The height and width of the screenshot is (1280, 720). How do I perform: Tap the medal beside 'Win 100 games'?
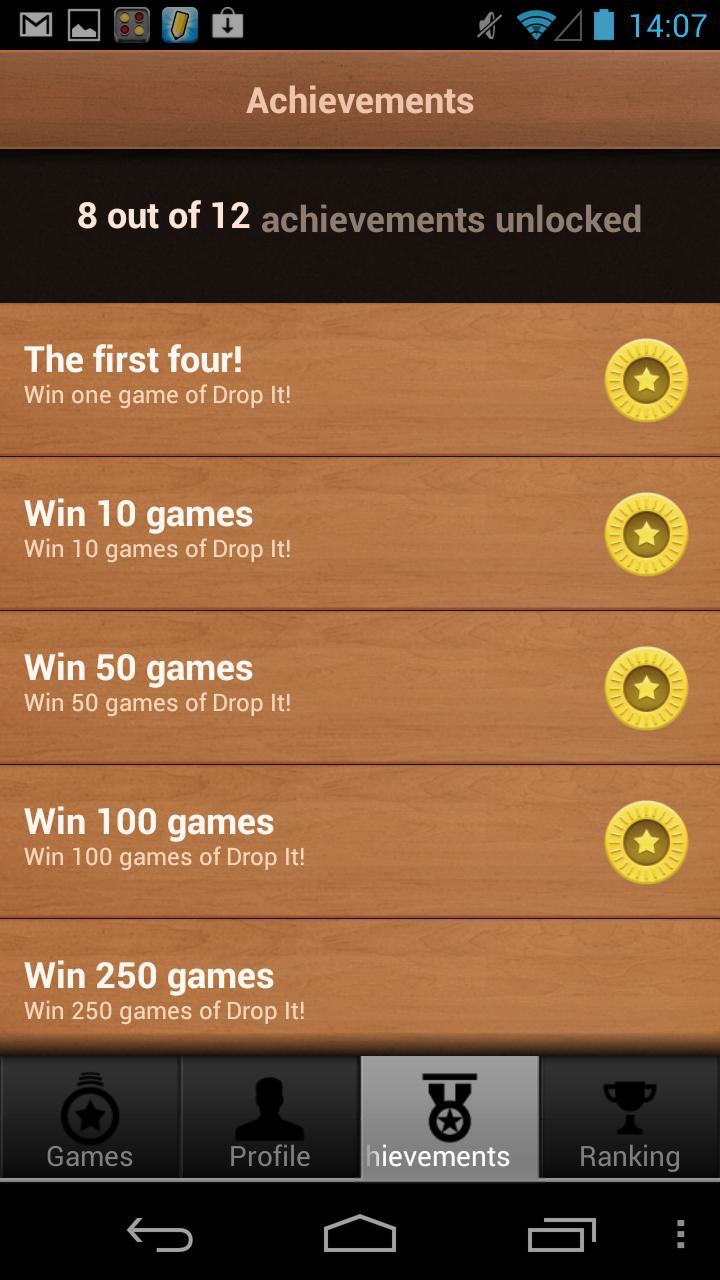point(645,842)
